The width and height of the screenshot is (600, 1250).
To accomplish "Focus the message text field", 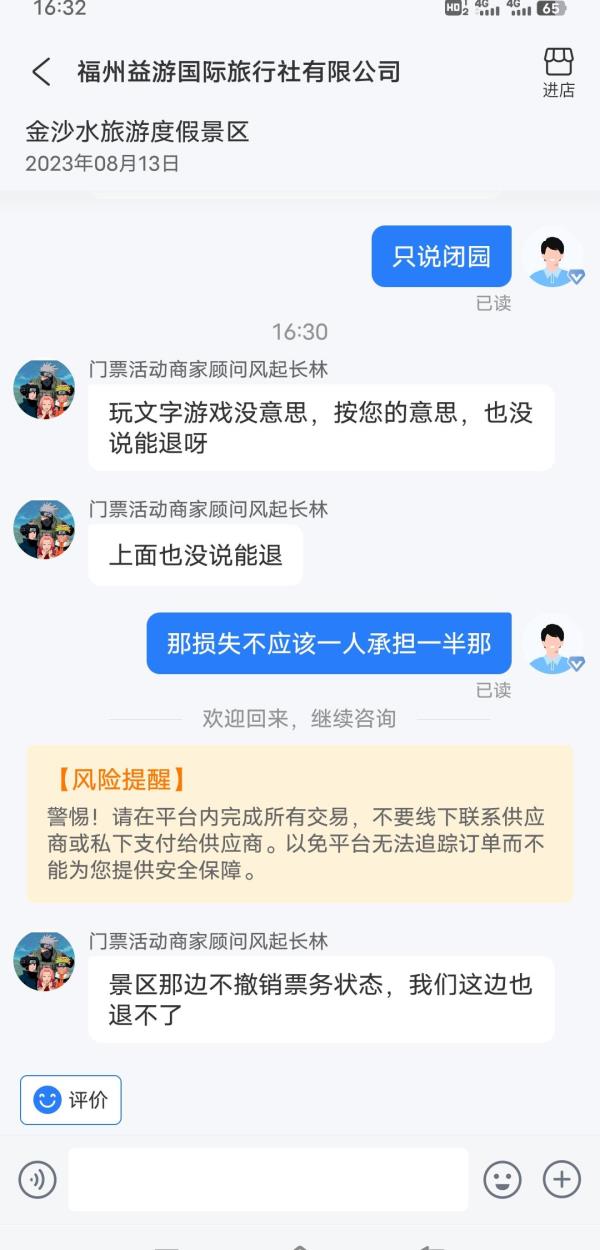I will tap(268, 1180).
